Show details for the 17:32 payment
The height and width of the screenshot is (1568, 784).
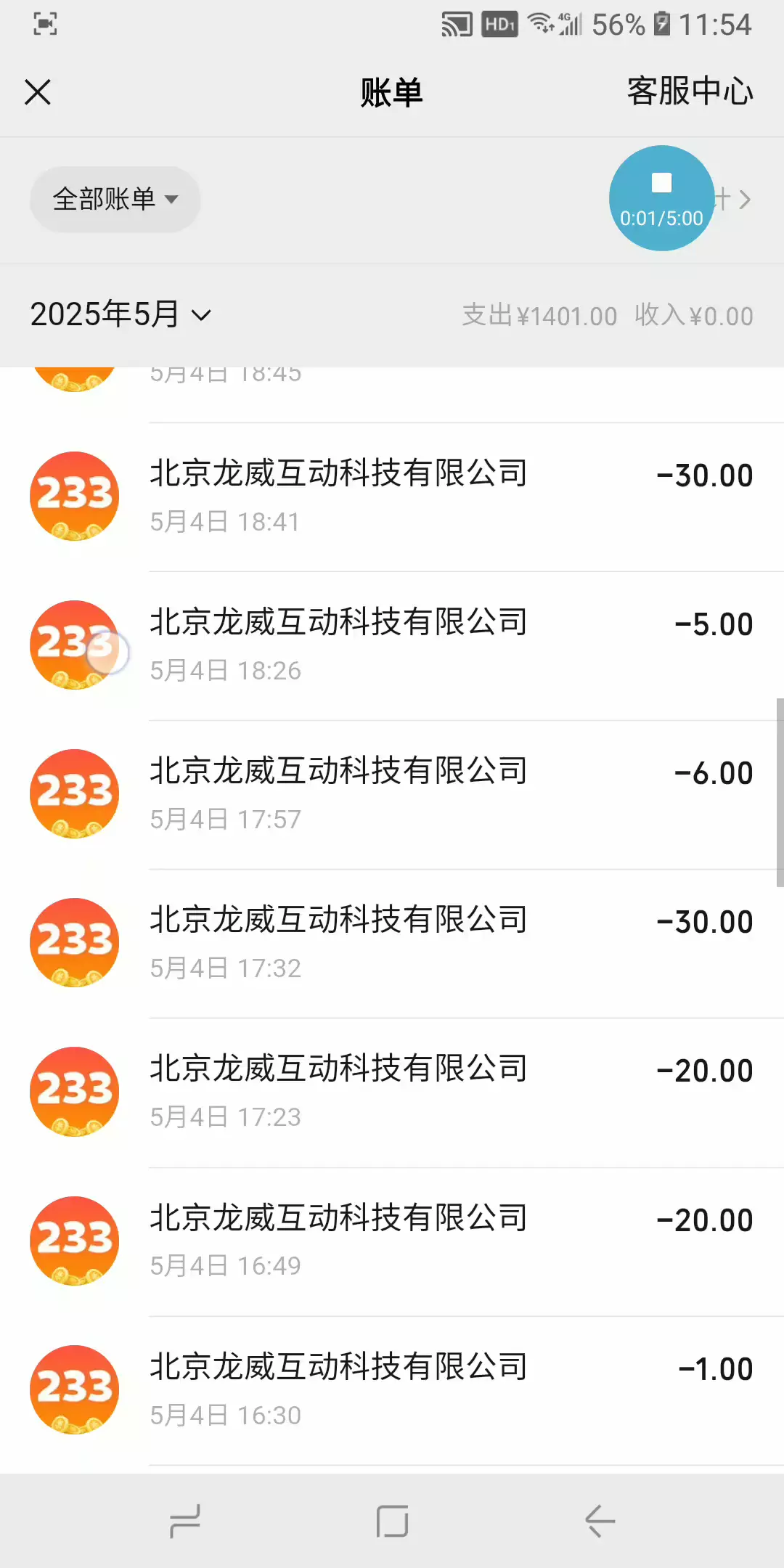450,943
